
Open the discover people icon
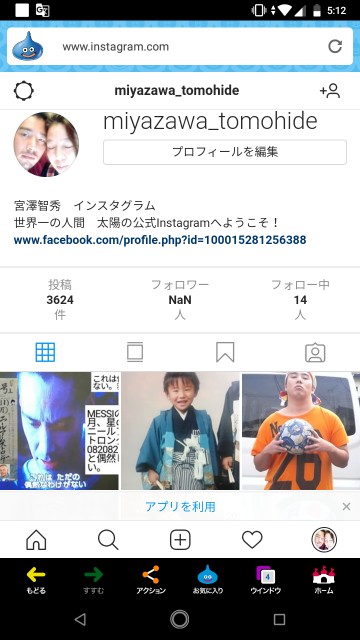330,91
